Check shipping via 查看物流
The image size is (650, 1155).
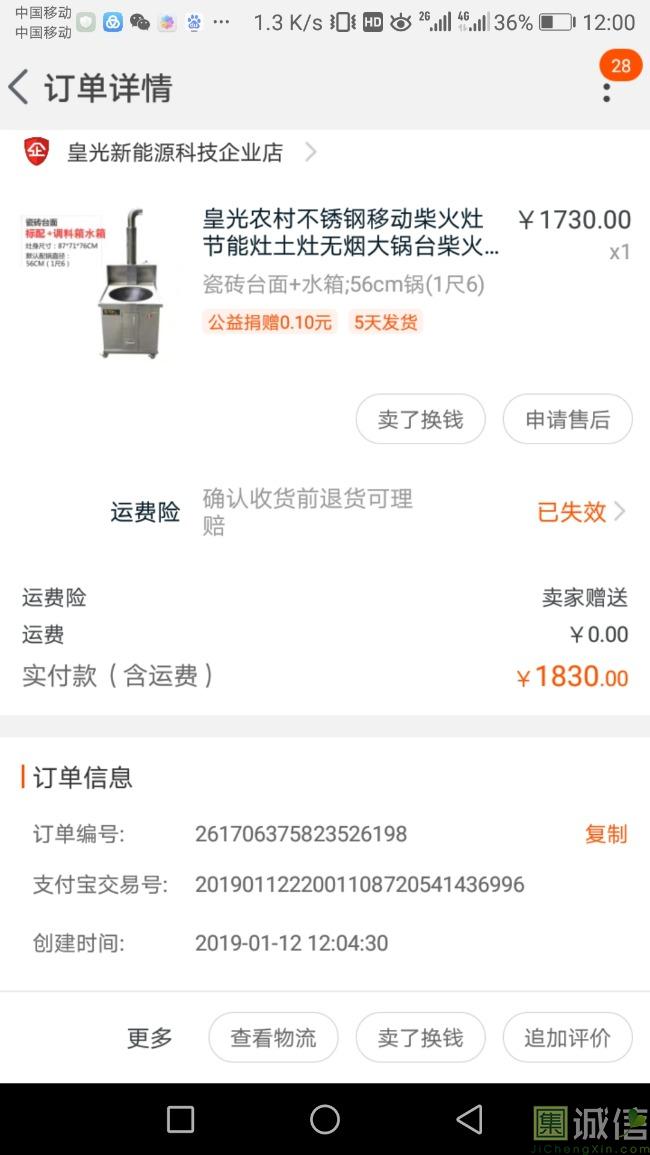tap(273, 1038)
